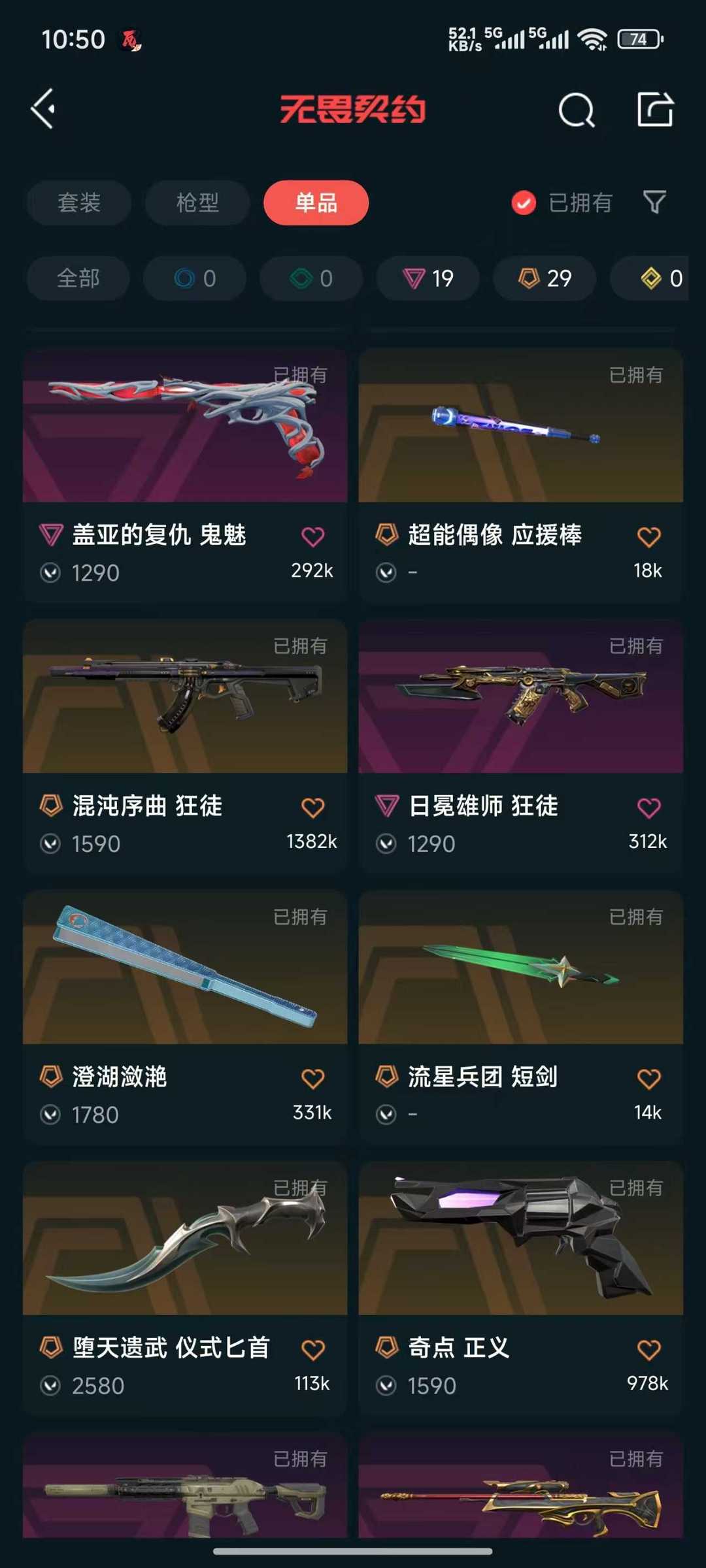The height and width of the screenshot is (1568, 706).
Task: Switch to the 枪型 tab
Action: (x=197, y=203)
